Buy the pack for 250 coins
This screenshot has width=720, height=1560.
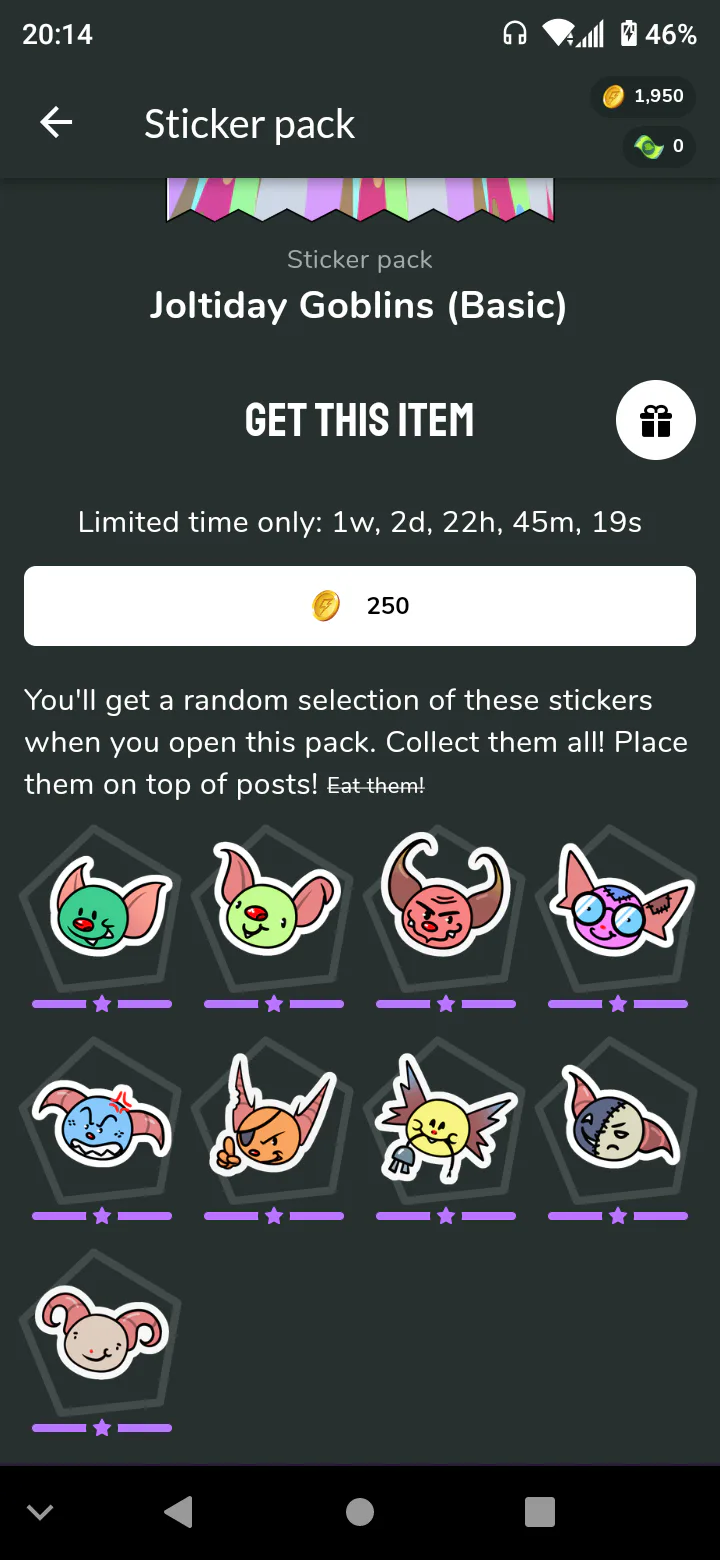[x=360, y=606]
